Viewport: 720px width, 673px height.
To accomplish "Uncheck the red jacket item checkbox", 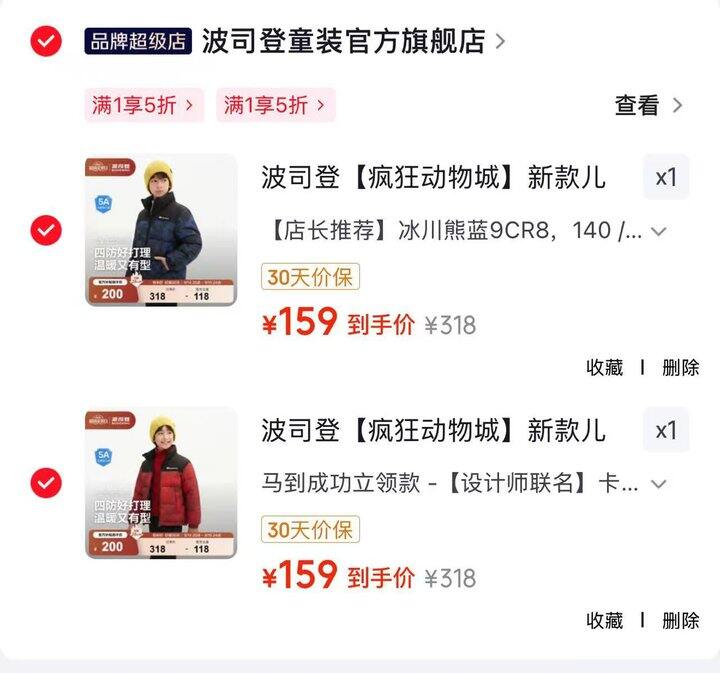I will [46, 483].
